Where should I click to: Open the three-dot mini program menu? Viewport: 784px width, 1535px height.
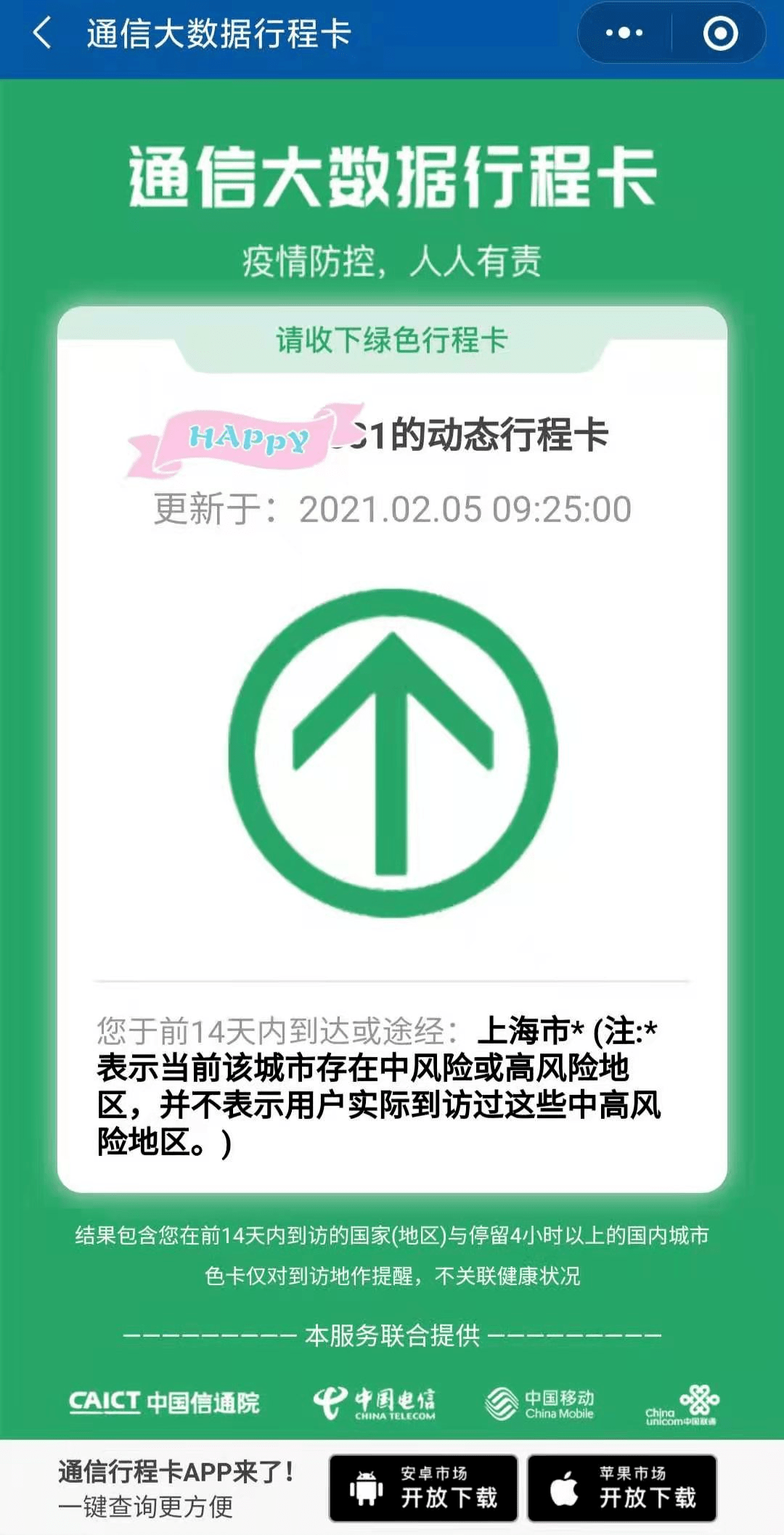click(x=624, y=33)
